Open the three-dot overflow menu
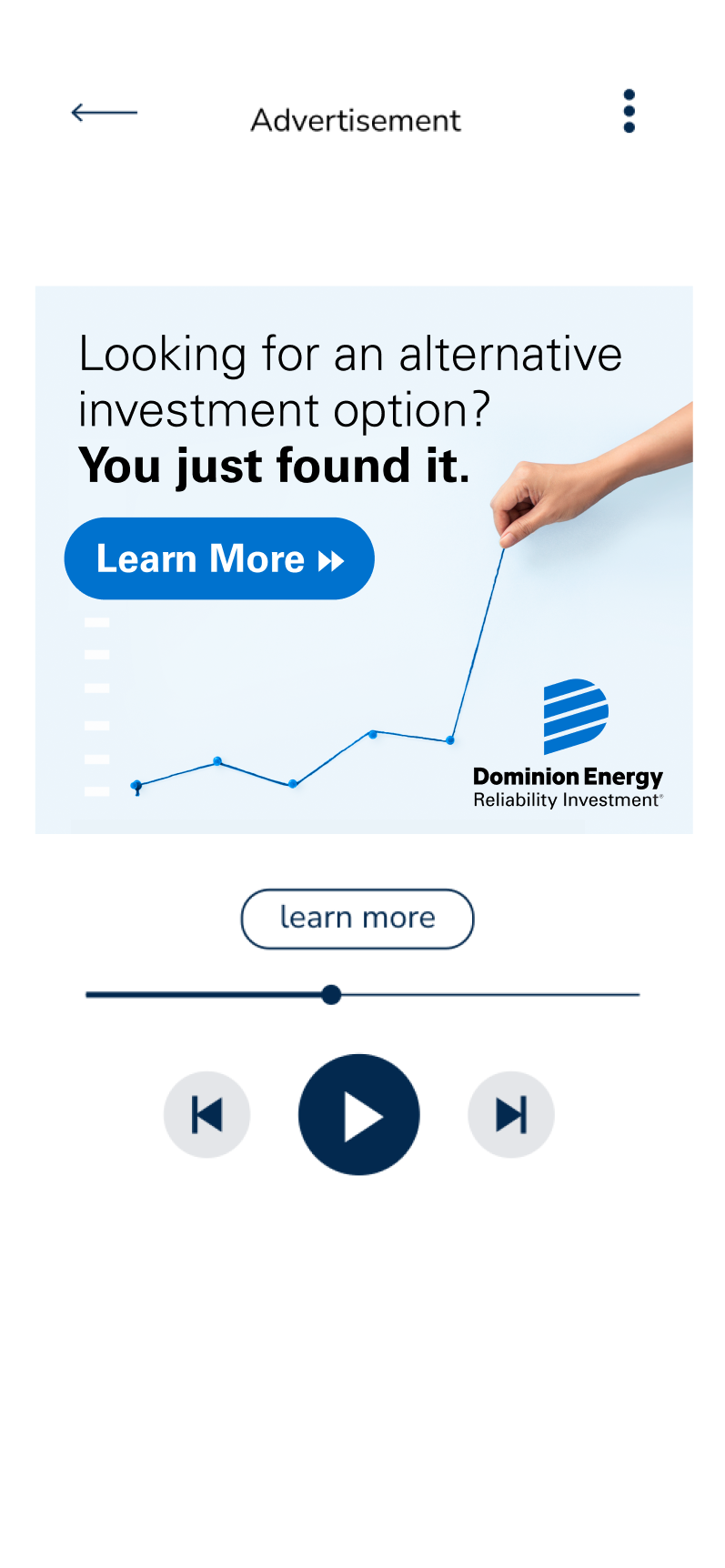This screenshot has width=725, height=1568. pyautogui.click(x=629, y=112)
